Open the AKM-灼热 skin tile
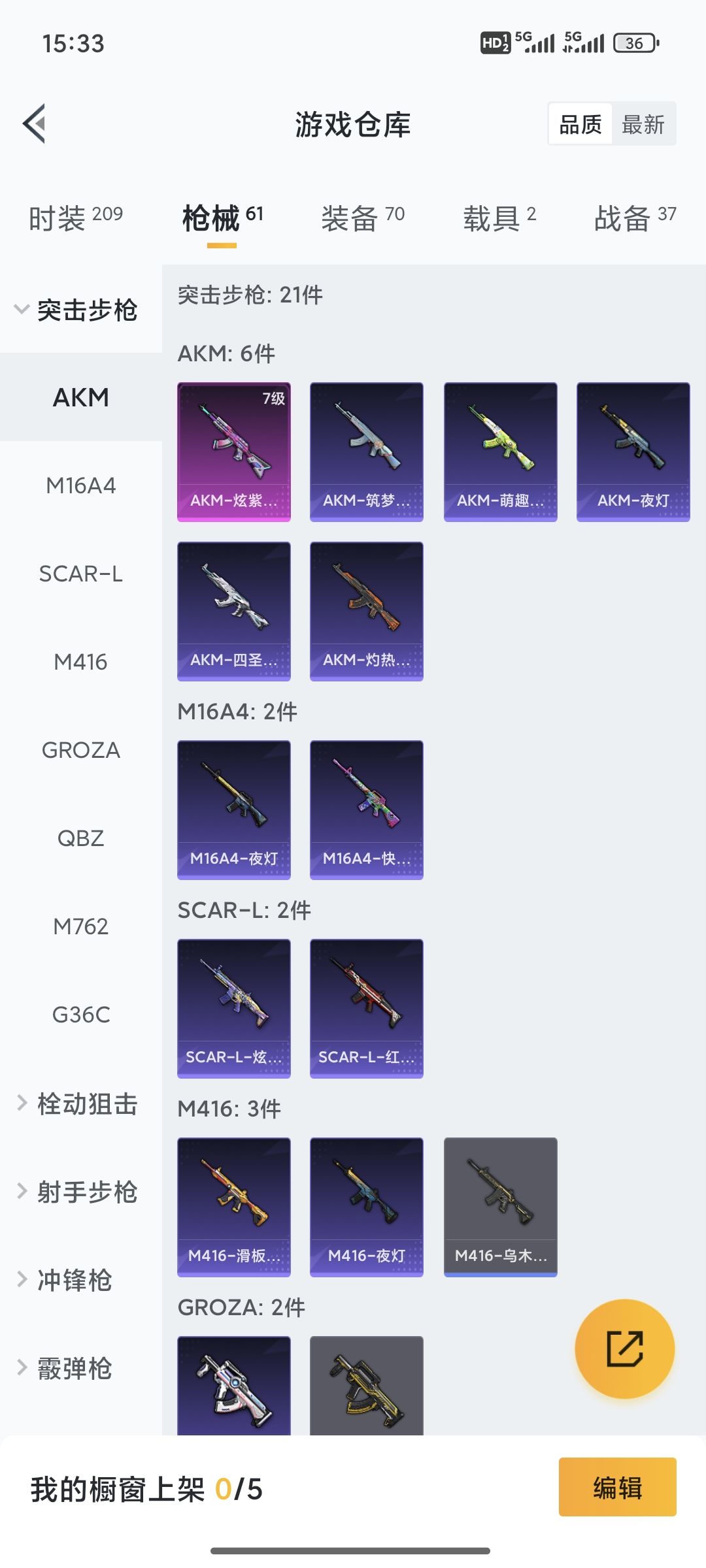The image size is (706, 1568). 367,612
